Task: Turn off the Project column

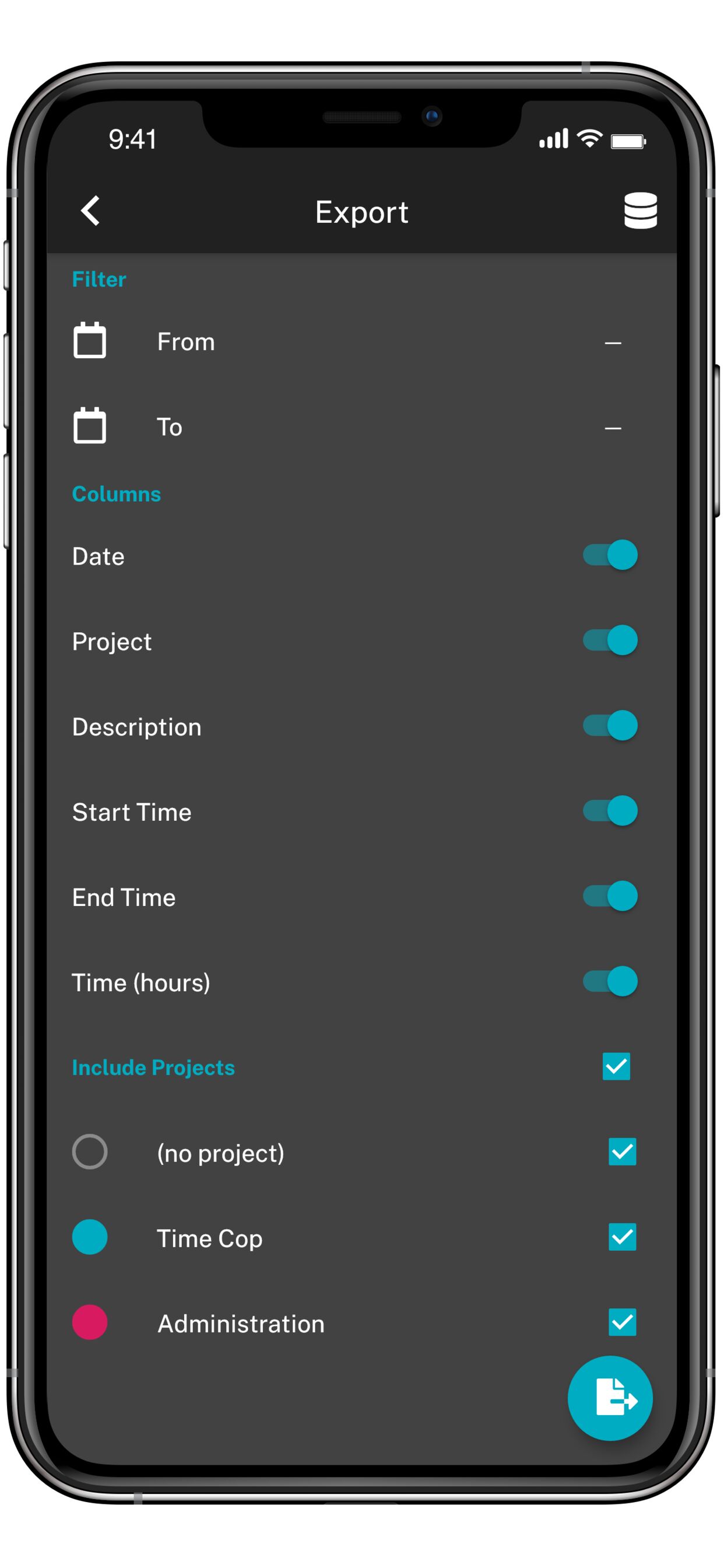Action: click(610, 640)
